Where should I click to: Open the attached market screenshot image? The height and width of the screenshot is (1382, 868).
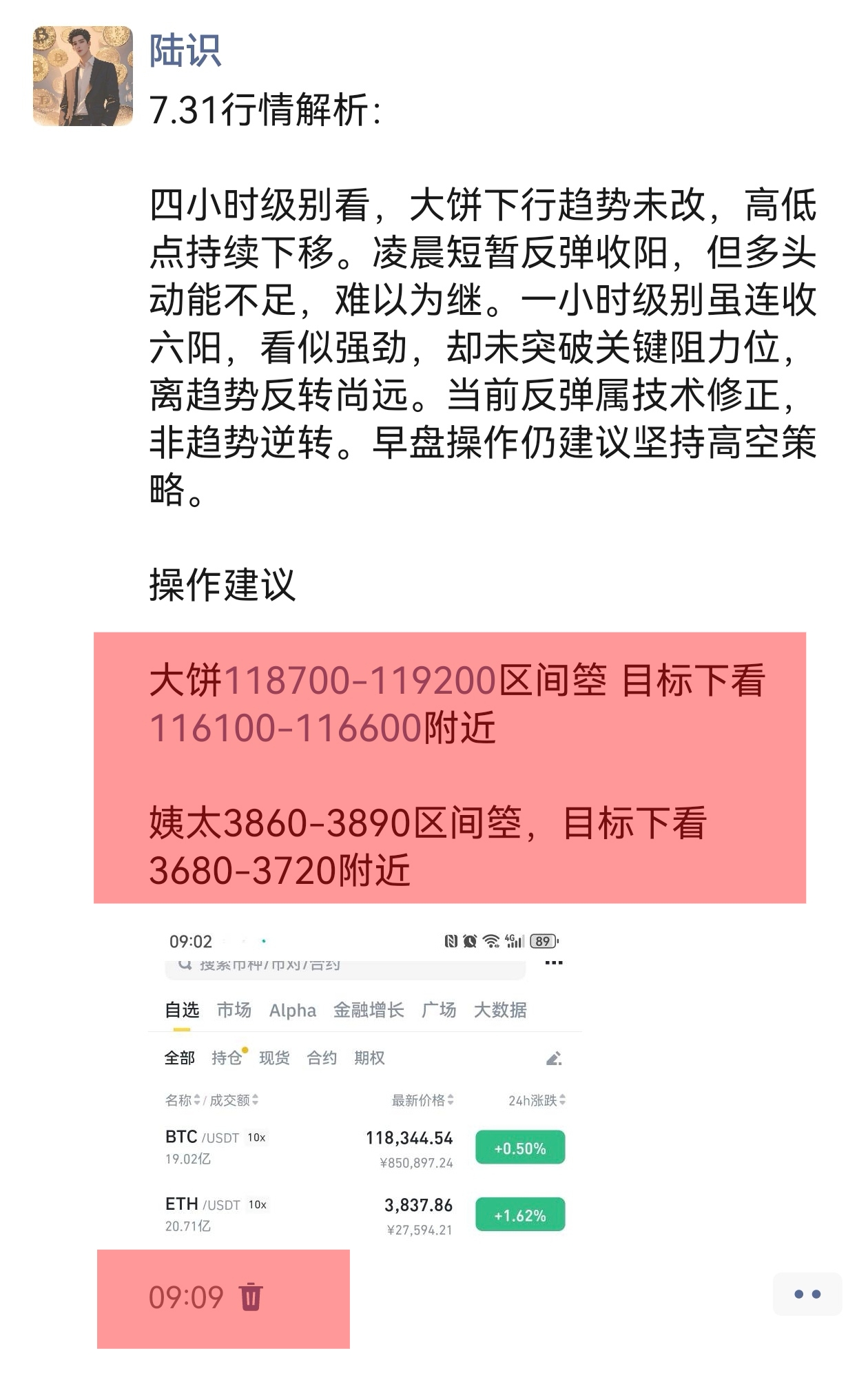point(365,1082)
